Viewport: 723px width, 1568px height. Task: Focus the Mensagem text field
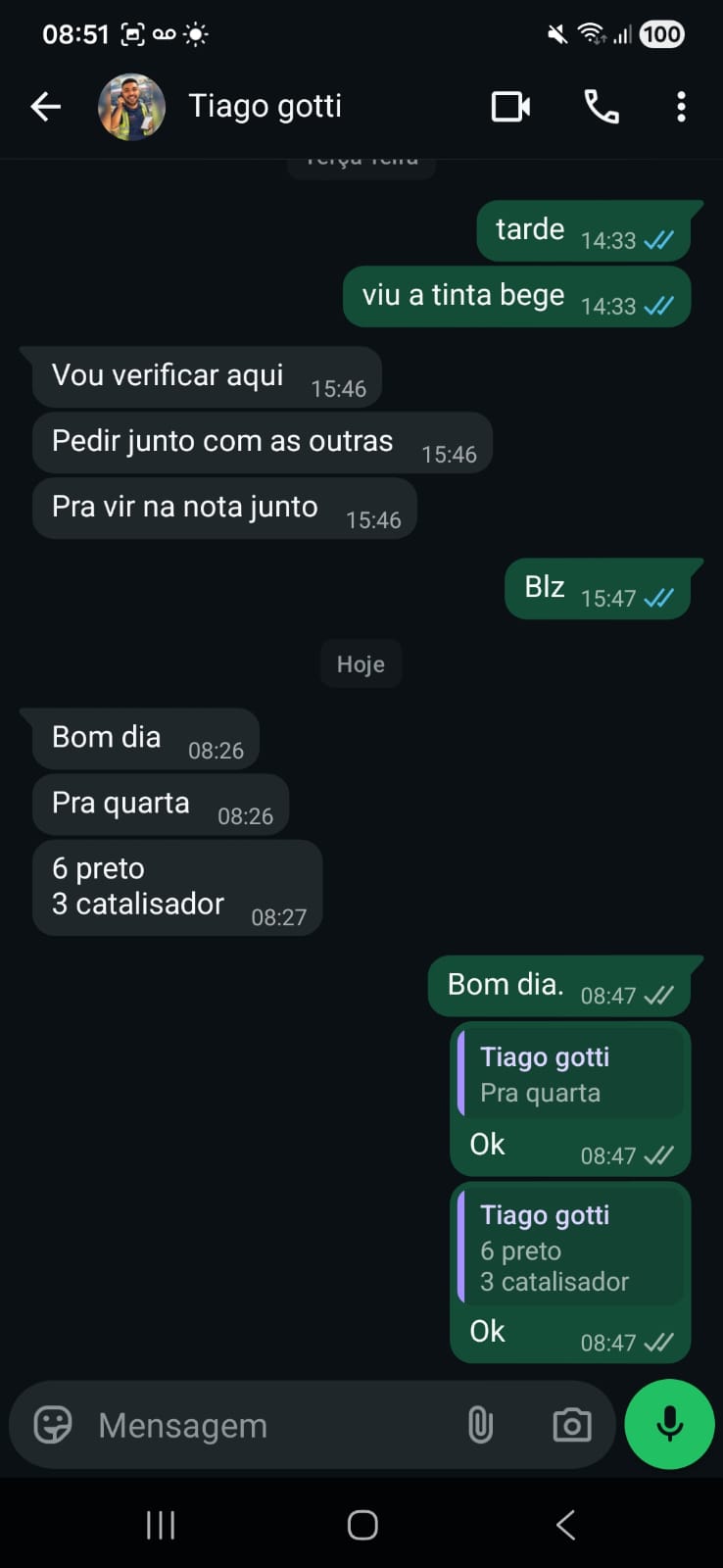click(x=265, y=1425)
